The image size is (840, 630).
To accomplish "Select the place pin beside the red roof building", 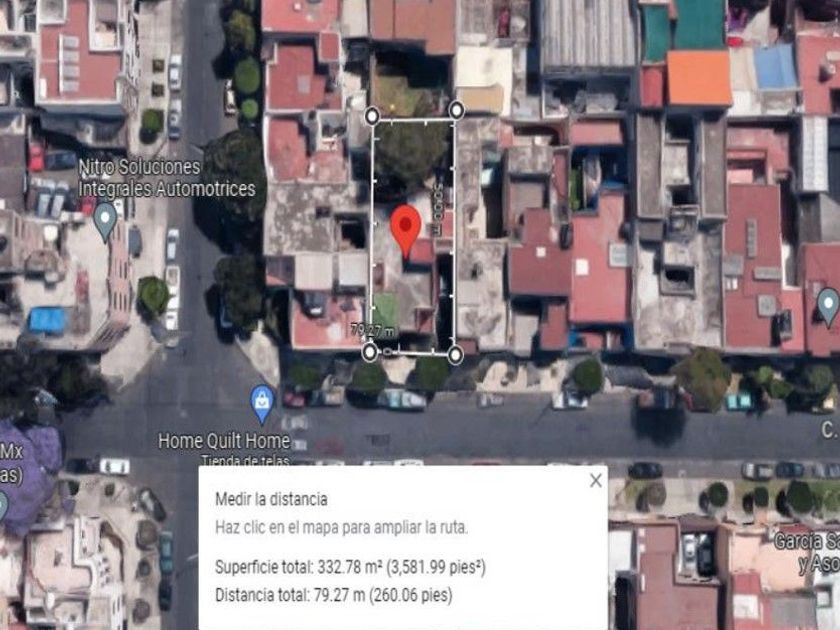I will tap(828, 307).
